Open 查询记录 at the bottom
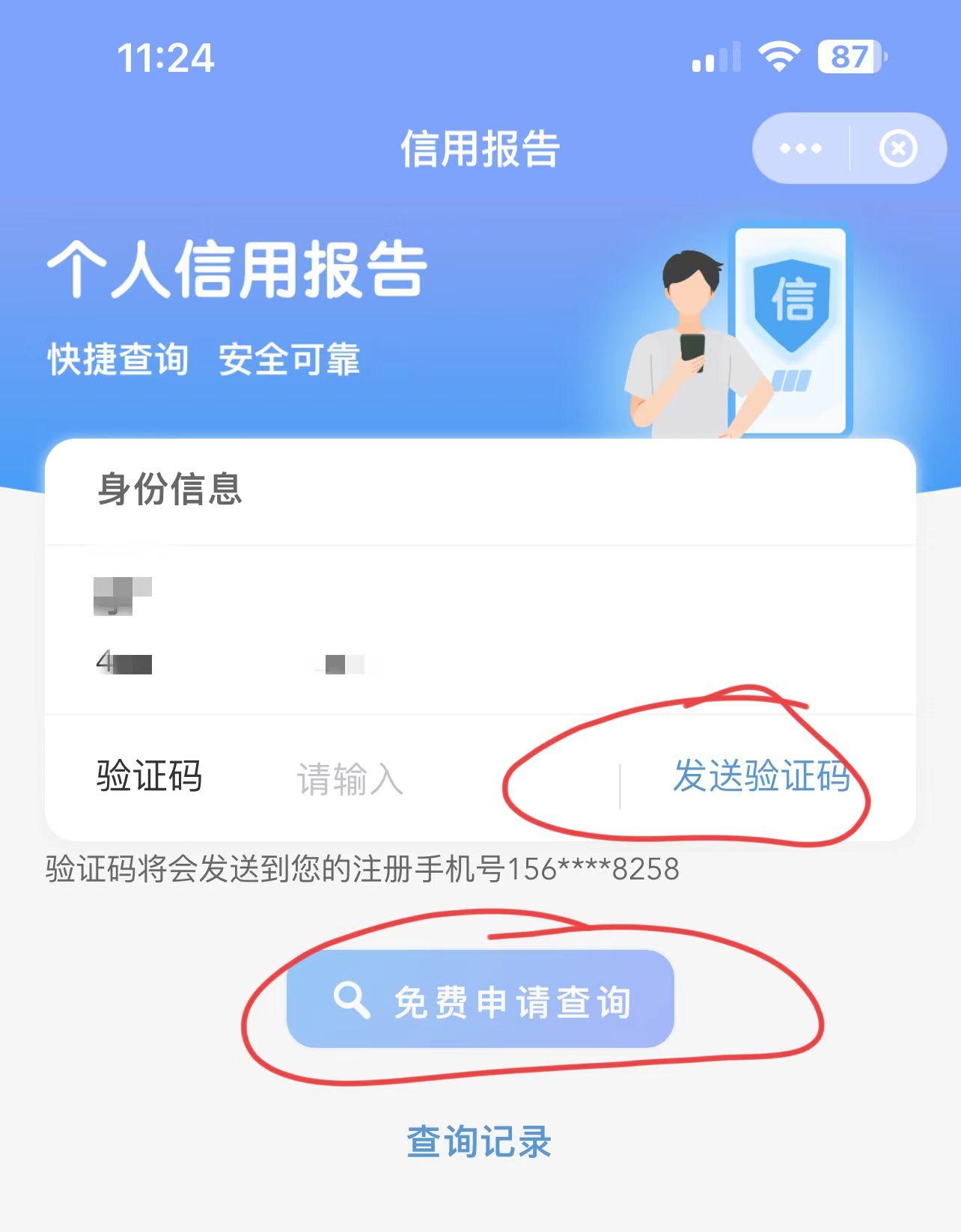 [x=480, y=1141]
